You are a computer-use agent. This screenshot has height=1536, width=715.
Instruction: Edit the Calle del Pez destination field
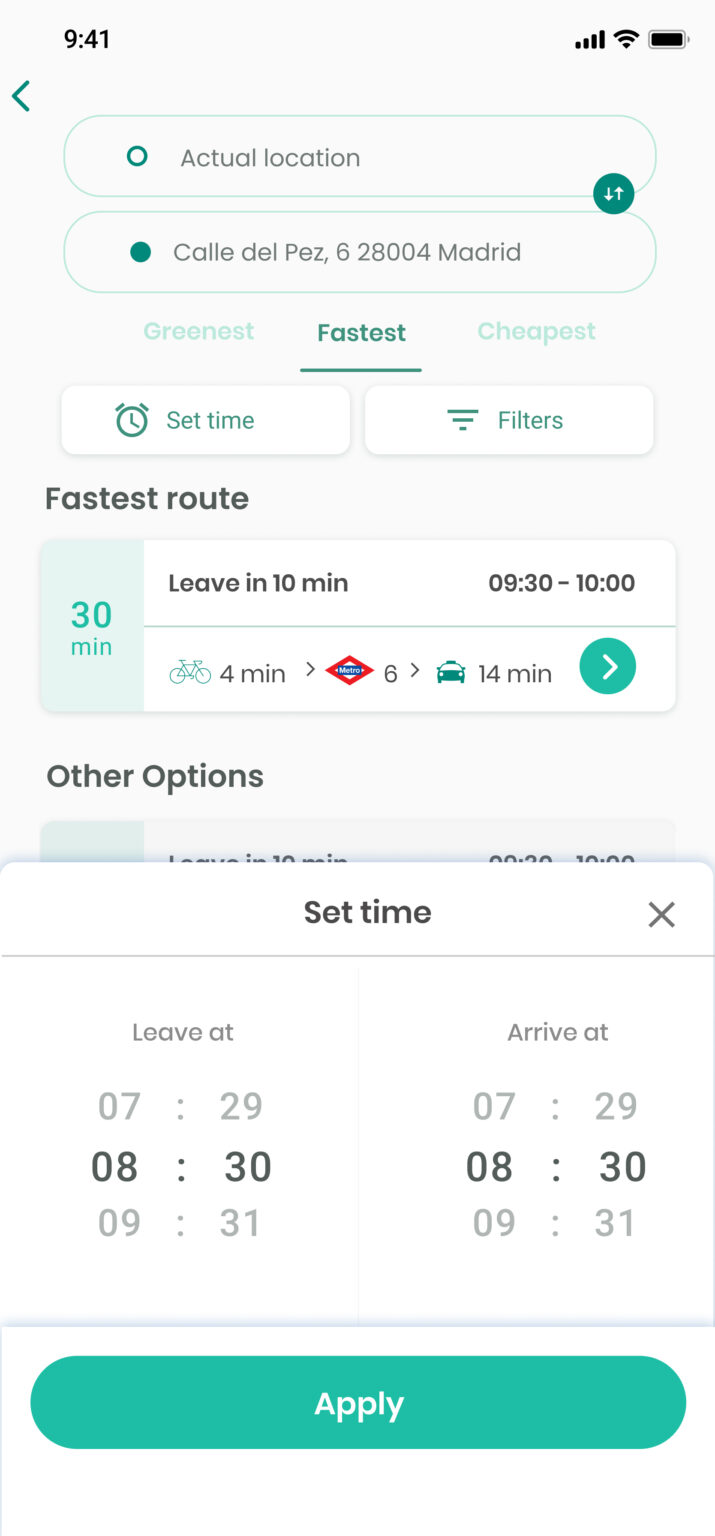[x=359, y=252]
